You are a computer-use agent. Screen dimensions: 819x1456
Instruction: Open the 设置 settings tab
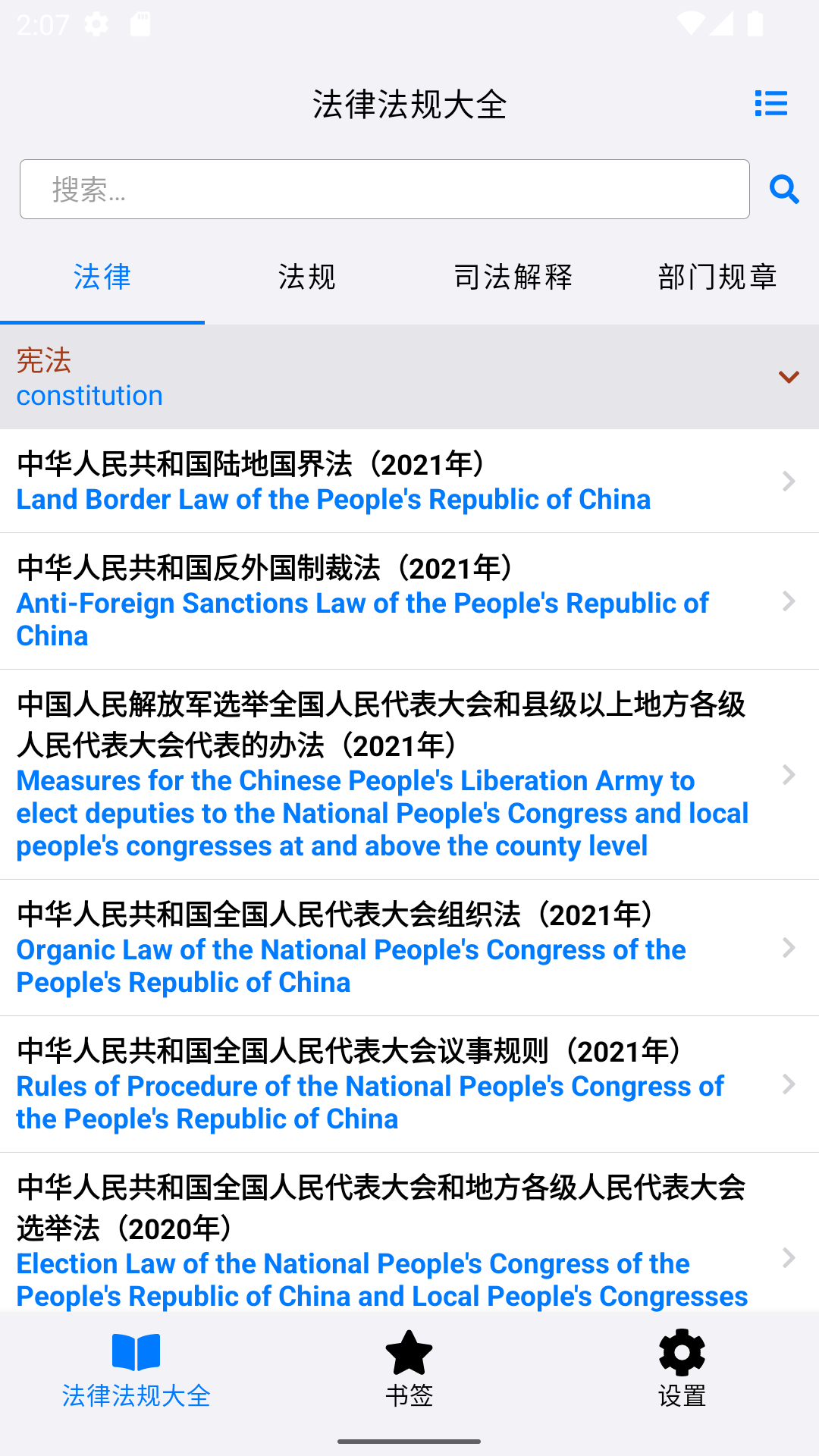pyautogui.click(x=682, y=1370)
